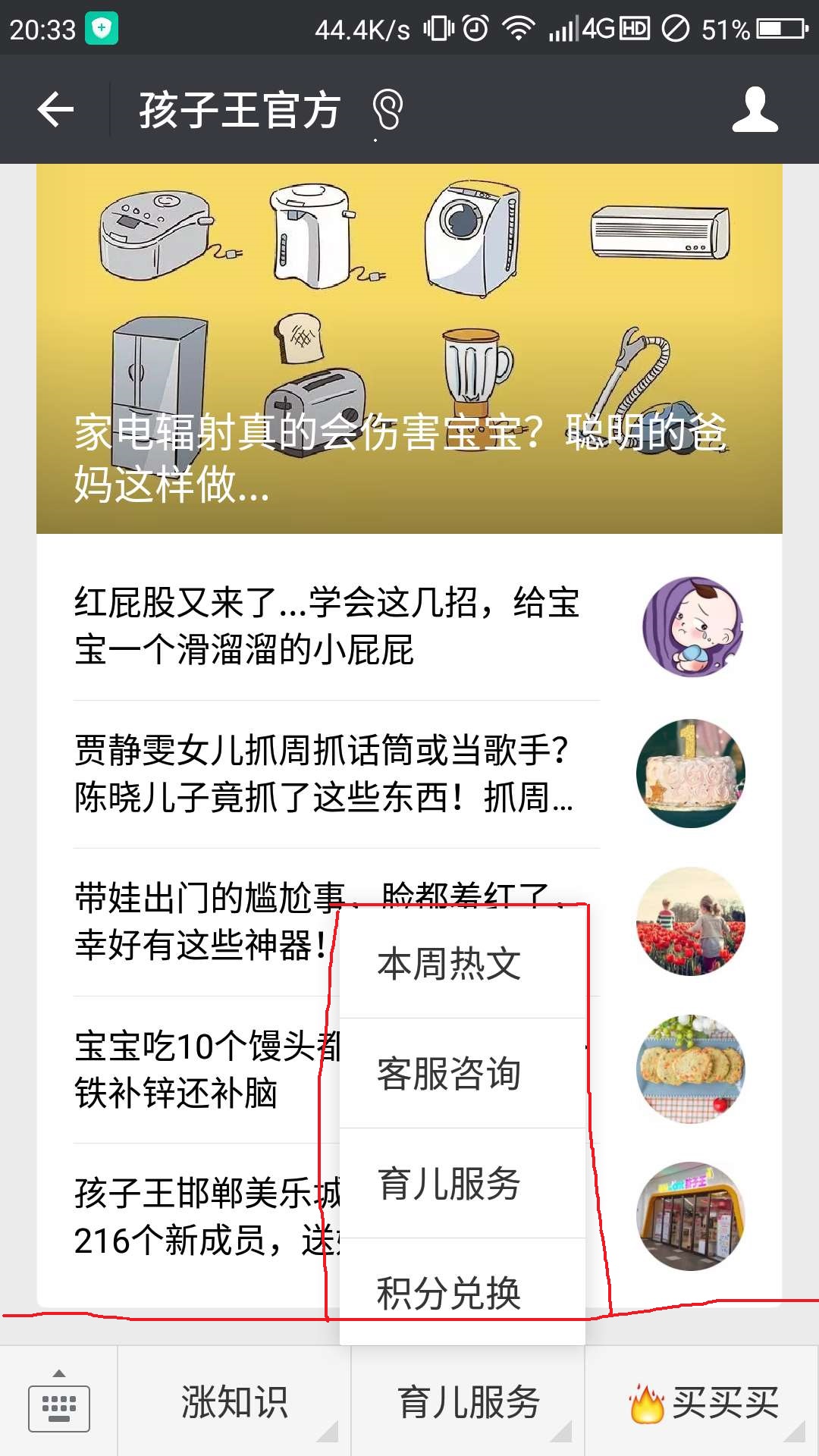Open the 宝宝吃10个馒头 article
The width and height of the screenshot is (819, 1456).
point(205,1069)
